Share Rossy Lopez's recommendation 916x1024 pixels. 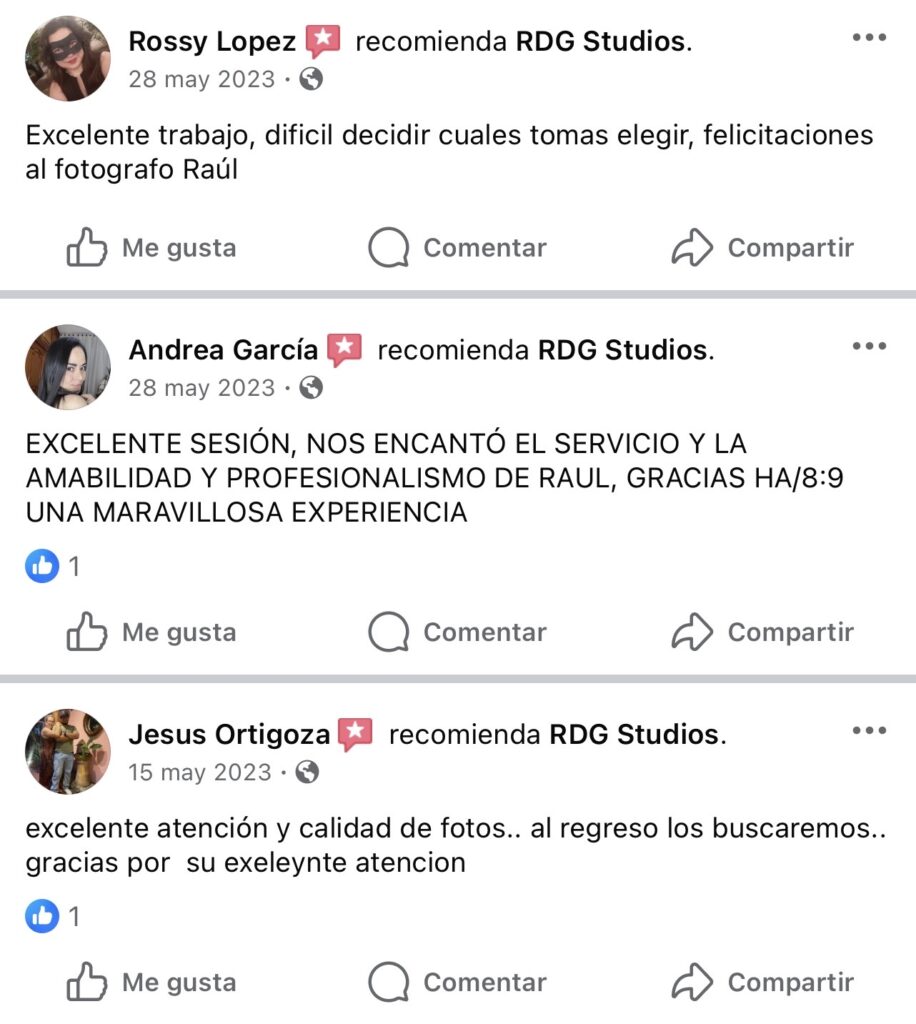click(x=762, y=248)
